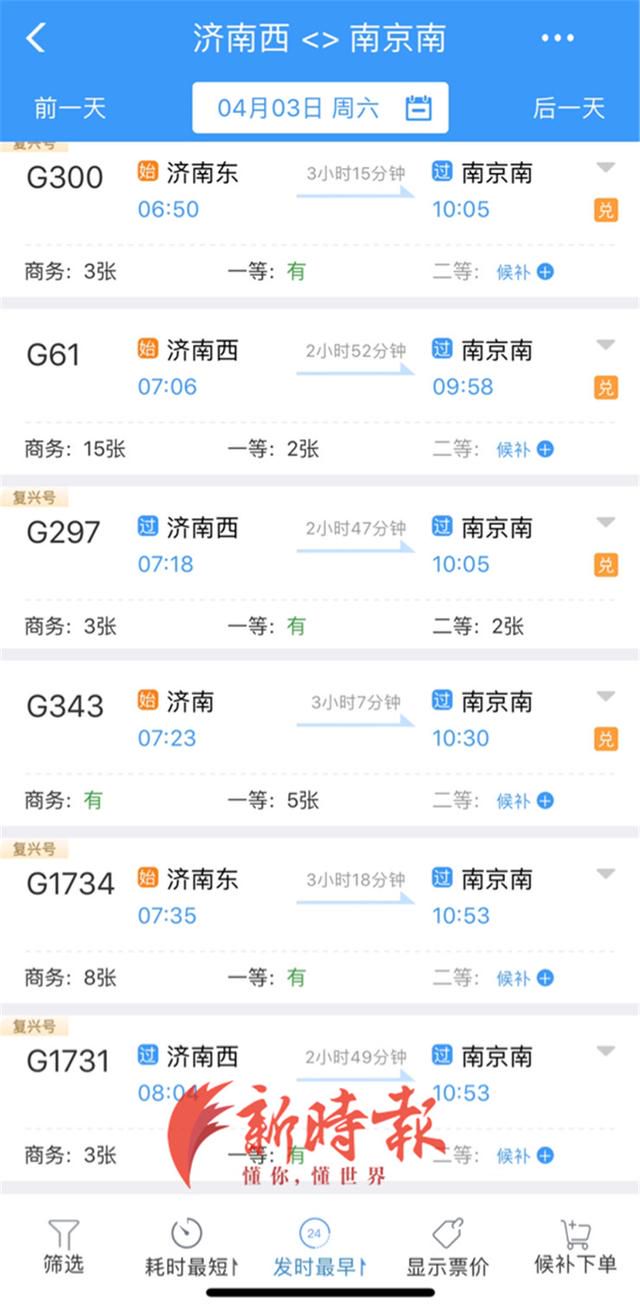The image size is (640, 1311).
Task: Tap 候补 plus for G61 second class
Action: click(x=525, y=449)
